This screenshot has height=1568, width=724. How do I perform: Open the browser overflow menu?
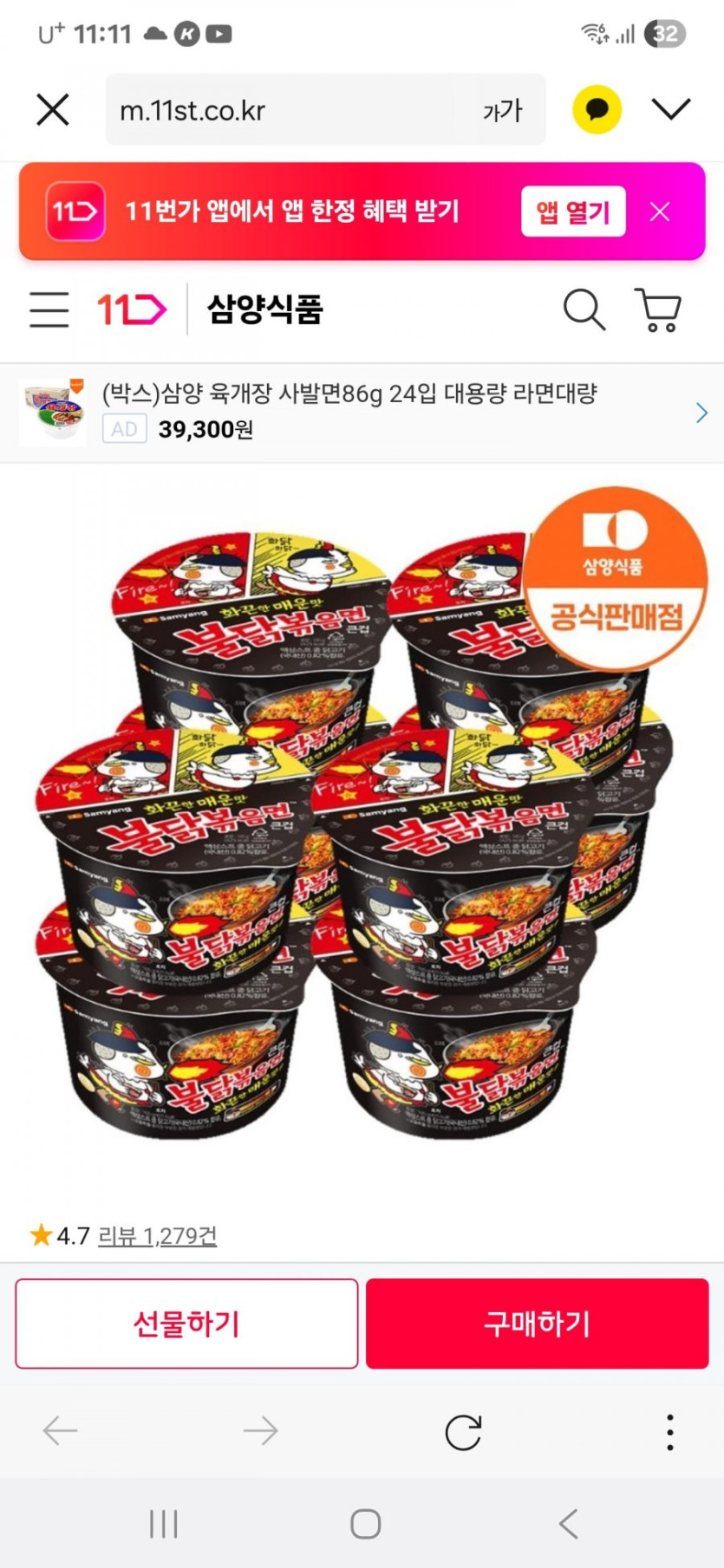[669, 1432]
